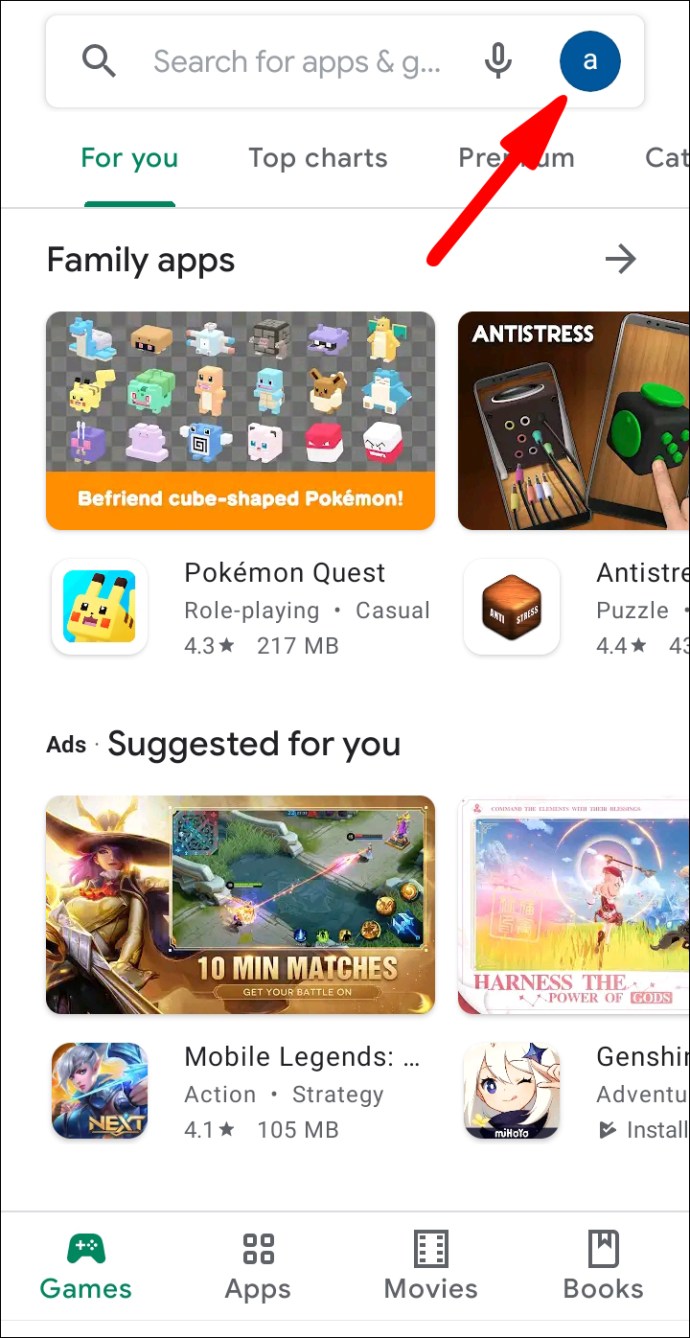The height and width of the screenshot is (1338, 690).
Task: Switch to the Premium tab
Action: [516, 158]
